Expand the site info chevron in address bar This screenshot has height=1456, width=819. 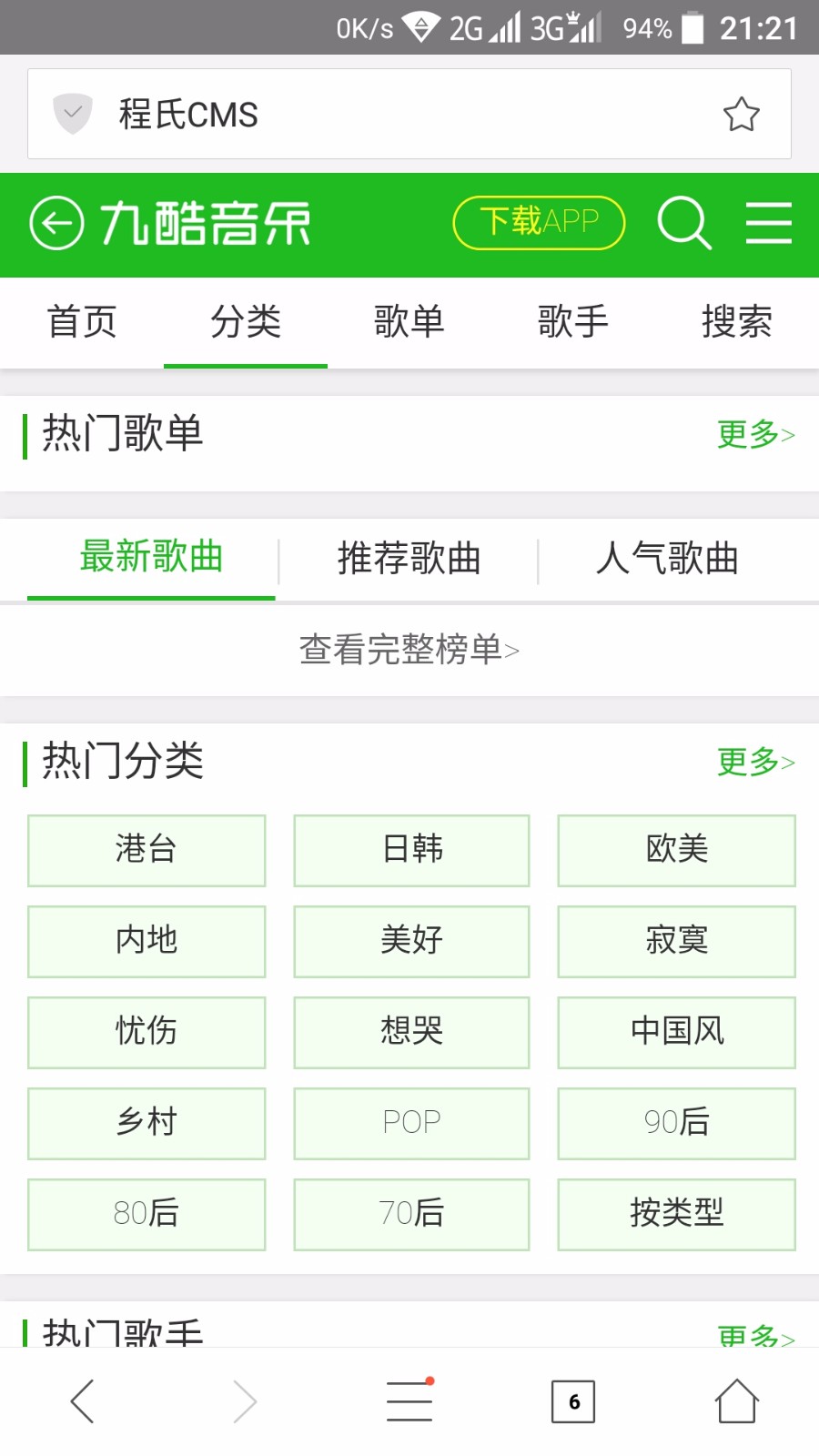tap(71, 114)
